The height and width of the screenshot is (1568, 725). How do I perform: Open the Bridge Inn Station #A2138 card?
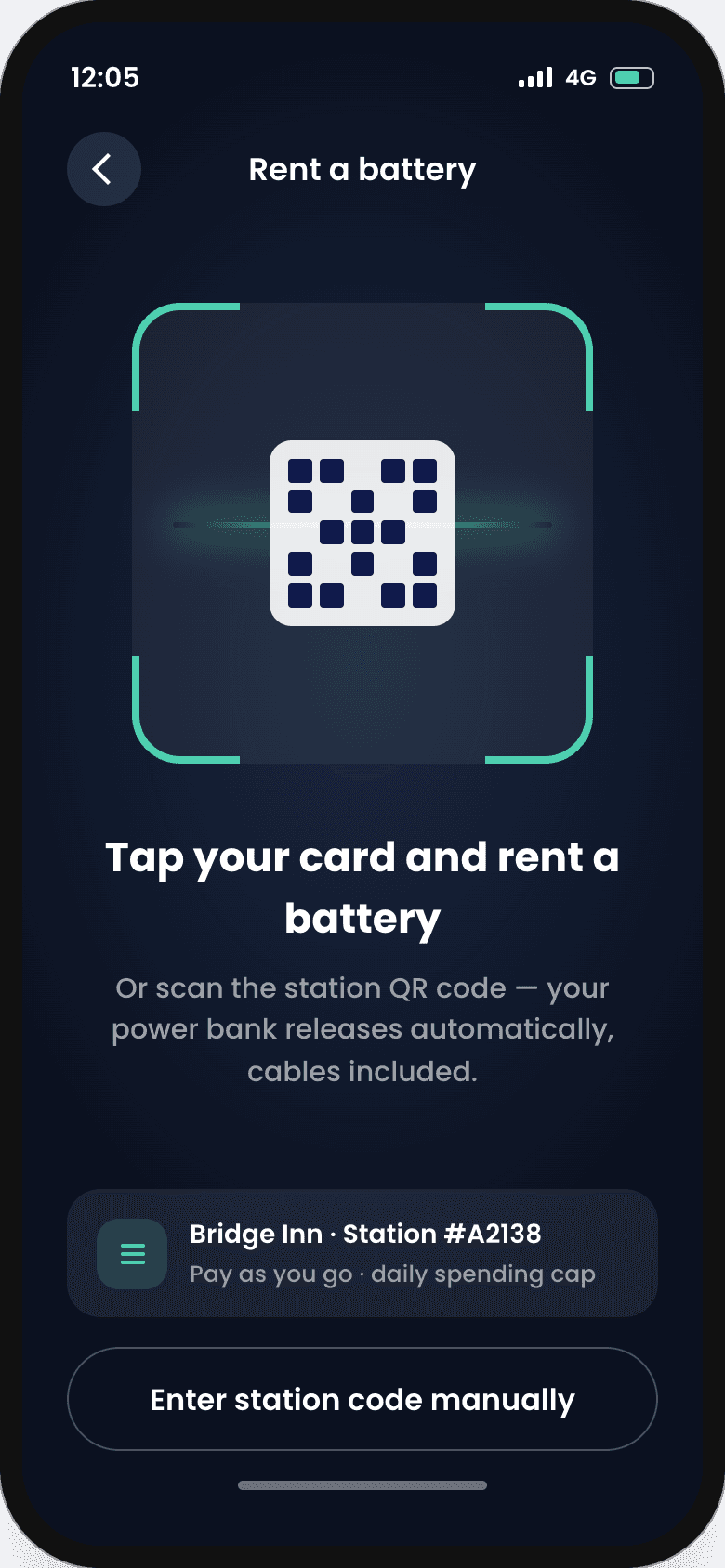pyautogui.click(x=362, y=1253)
